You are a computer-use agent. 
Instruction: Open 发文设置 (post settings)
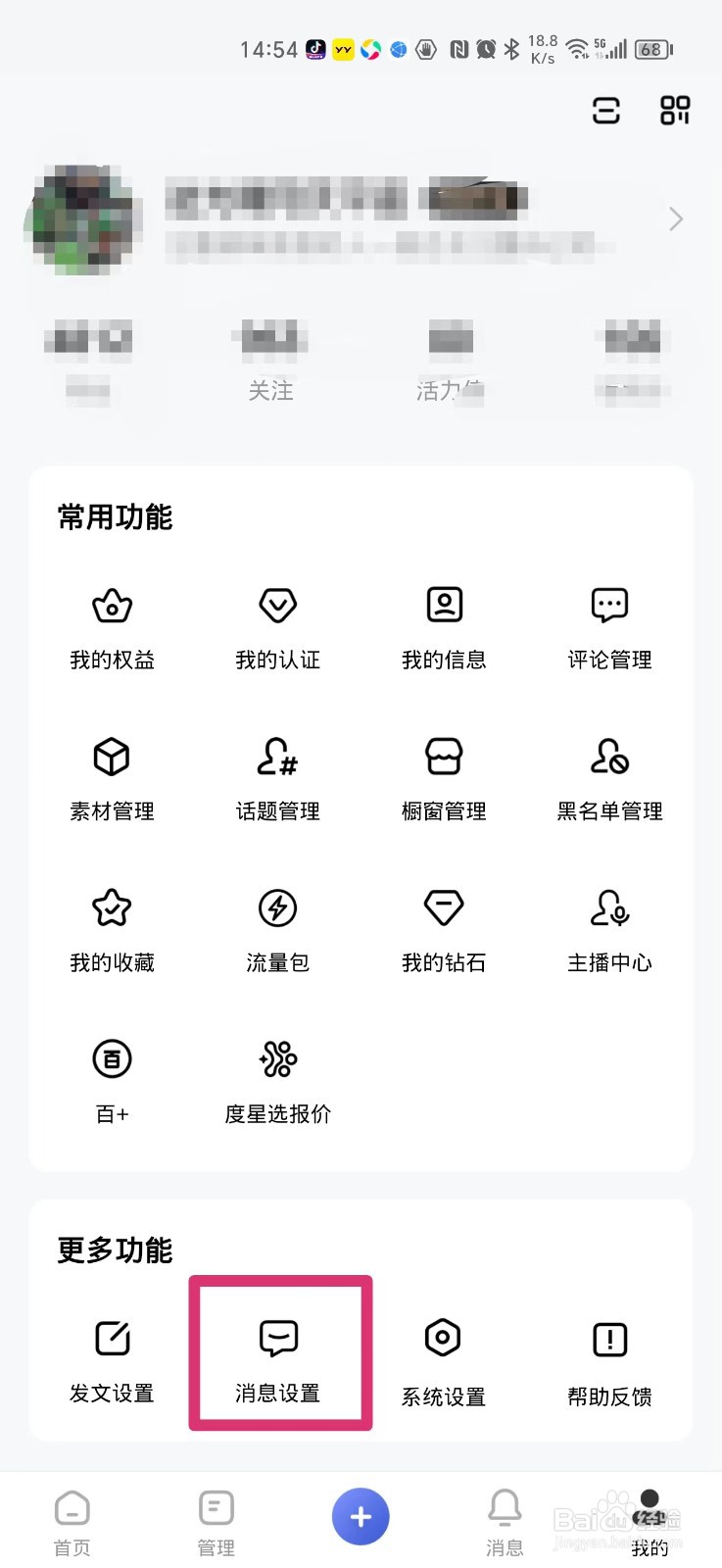112,1352
